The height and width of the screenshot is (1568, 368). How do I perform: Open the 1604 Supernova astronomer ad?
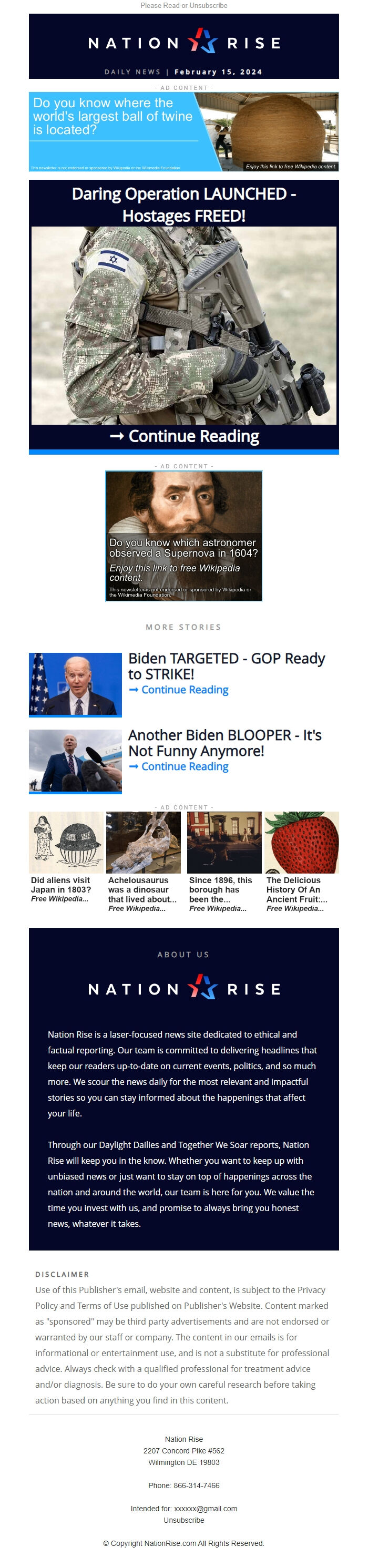click(x=183, y=536)
